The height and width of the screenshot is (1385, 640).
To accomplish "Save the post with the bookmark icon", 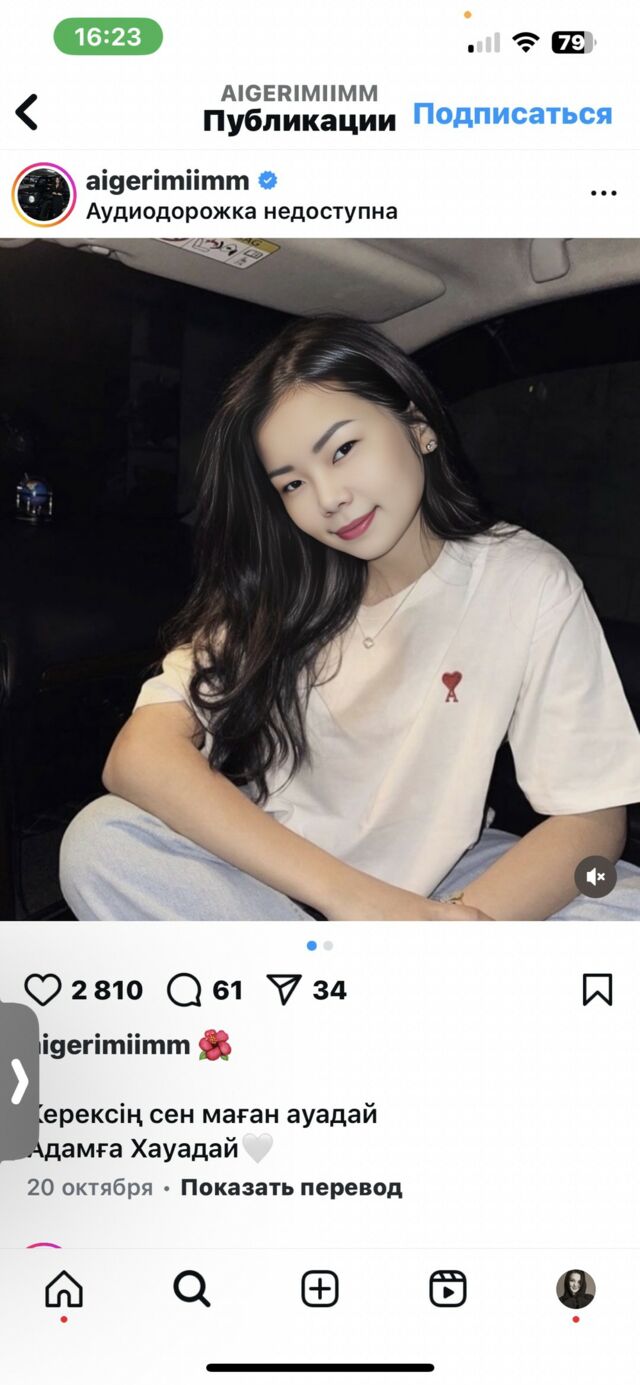I will pyautogui.click(x=597, y=990).
